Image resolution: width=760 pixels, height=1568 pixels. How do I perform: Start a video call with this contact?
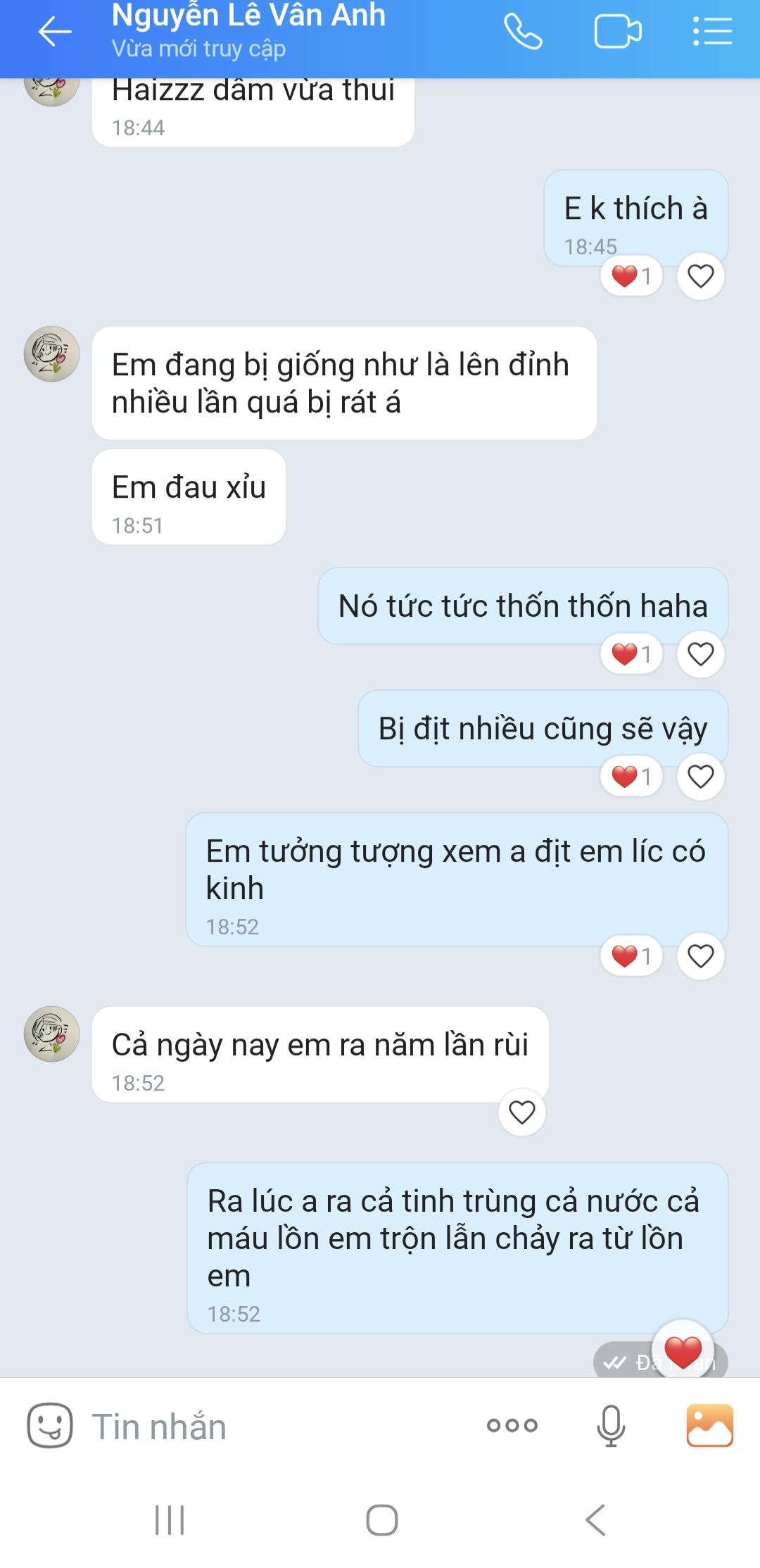point(617,32)
